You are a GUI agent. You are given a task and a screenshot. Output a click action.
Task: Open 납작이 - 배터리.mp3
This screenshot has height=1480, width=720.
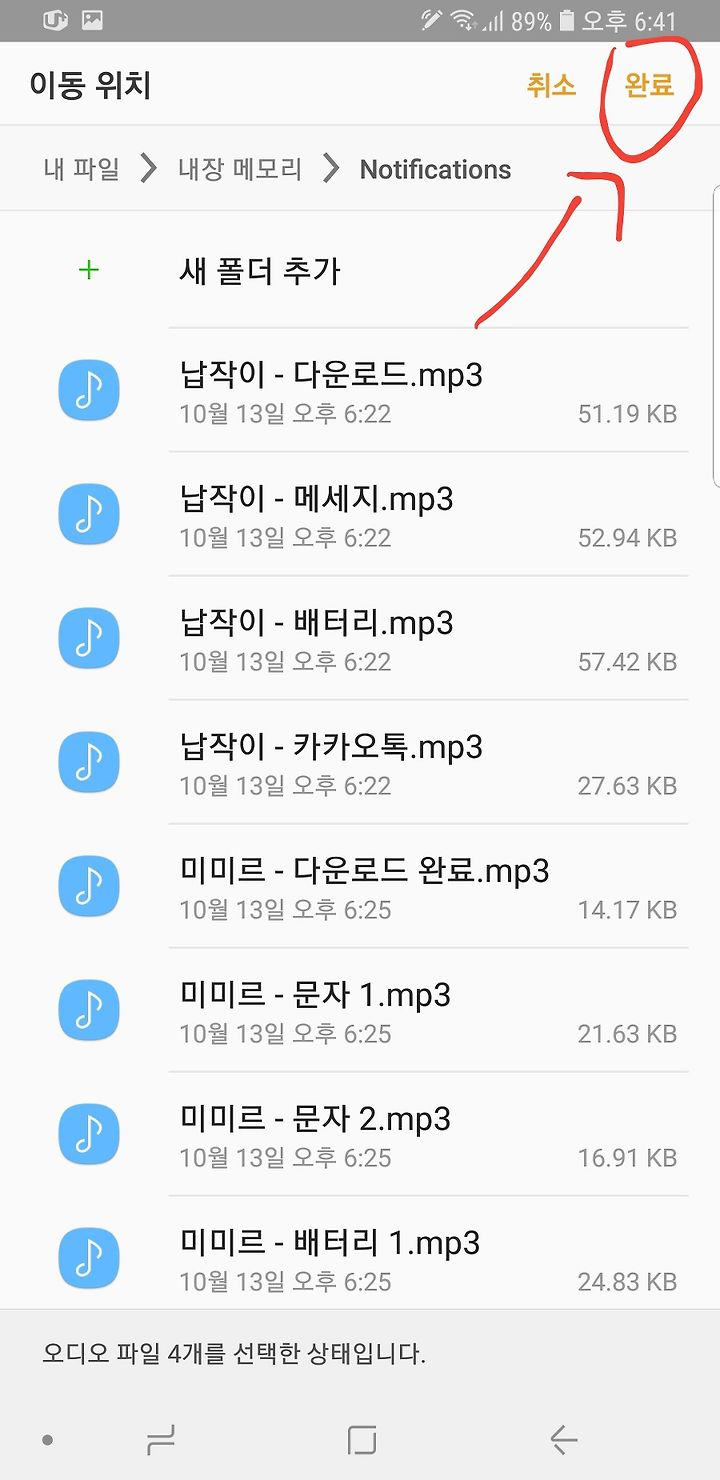click(360, 638)
